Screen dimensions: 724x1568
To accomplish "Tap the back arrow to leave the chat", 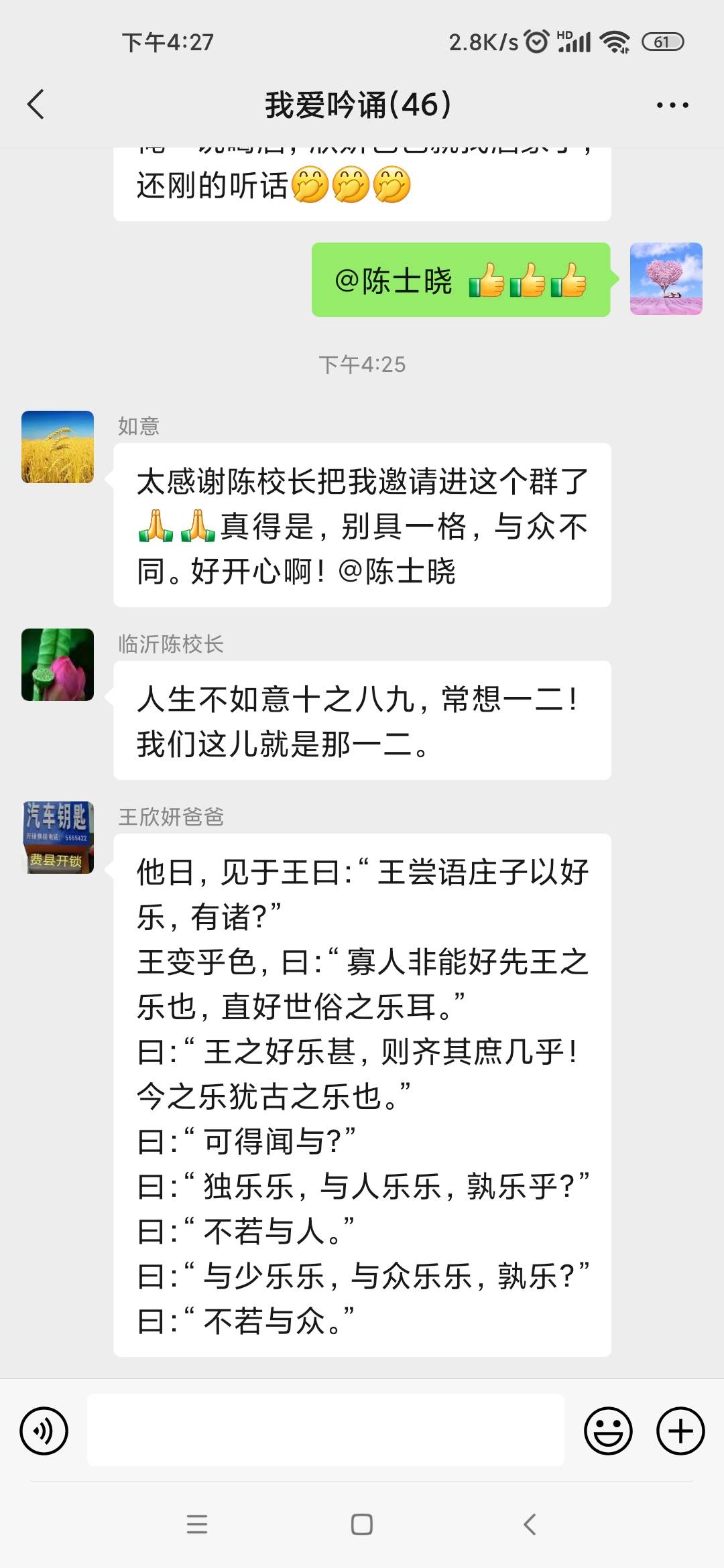I will click(37, 104).
